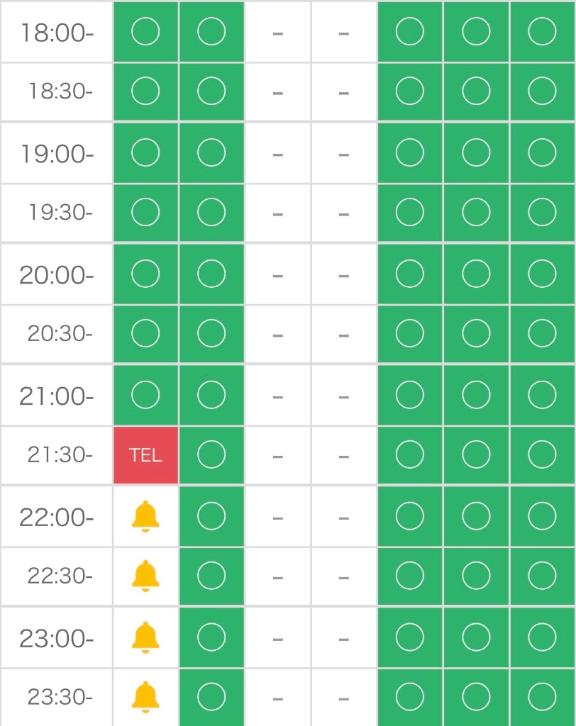Choose the available slot beside the 22:00 bell
576x726 pixels.
(212, 516)
